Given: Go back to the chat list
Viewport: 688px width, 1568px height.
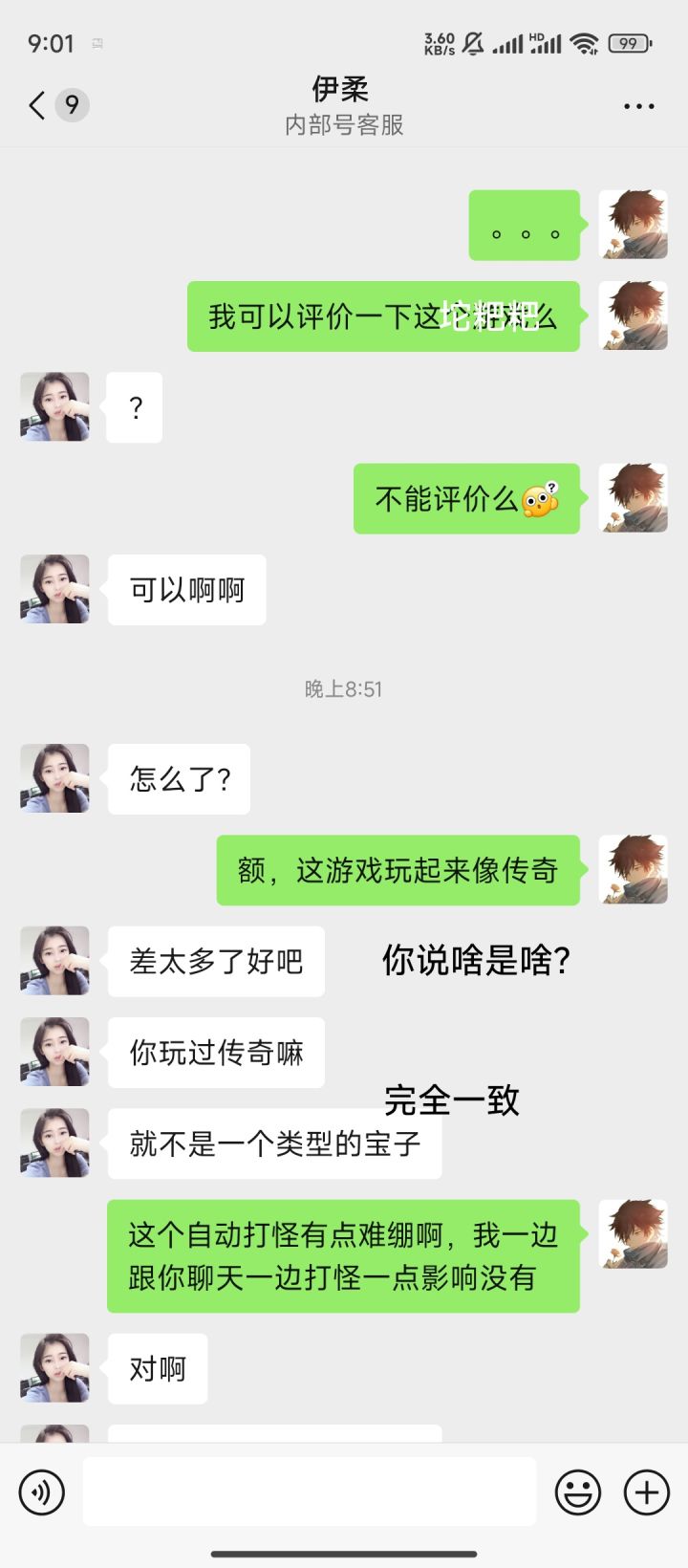Looking at the screenshot, I should pyautogui.click(x=38, y=105).
